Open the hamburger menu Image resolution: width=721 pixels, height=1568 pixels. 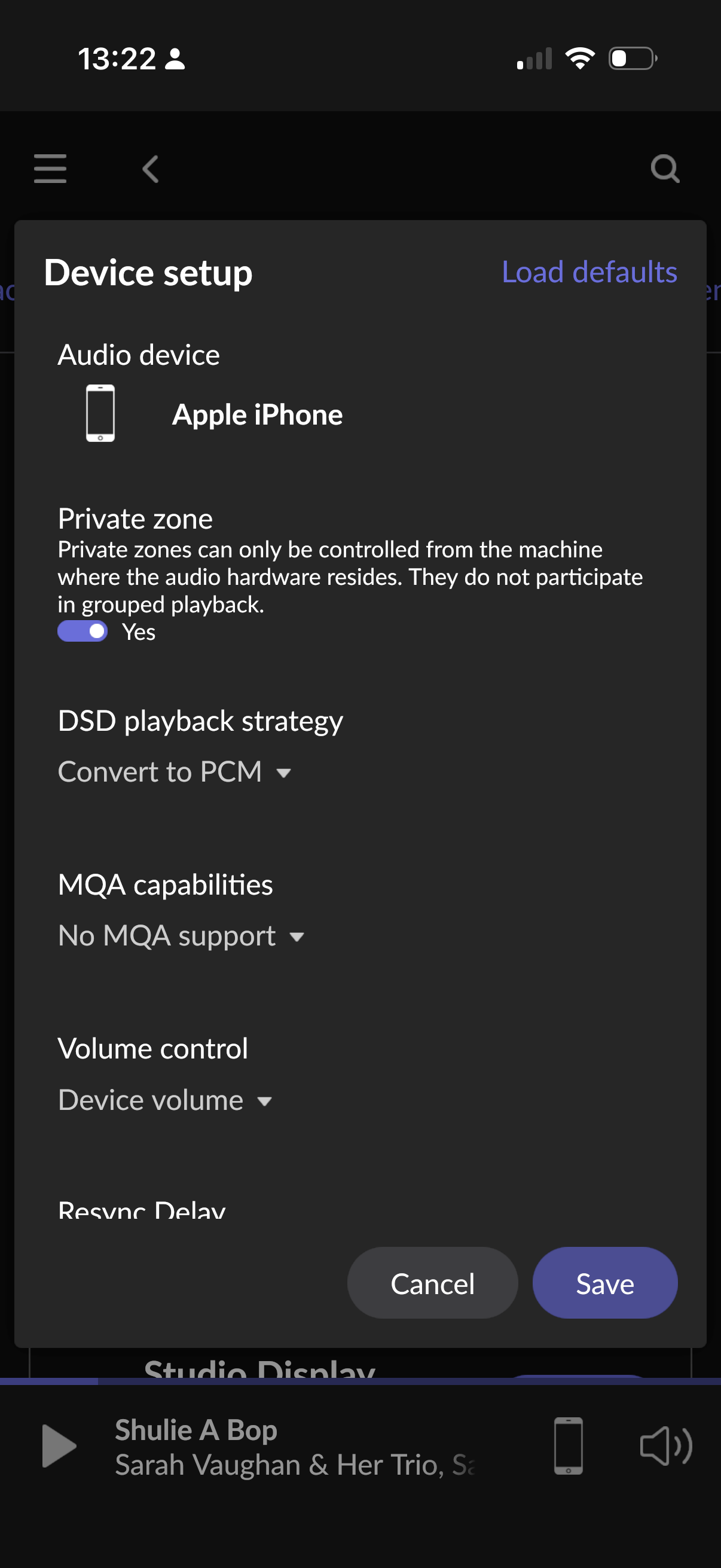point(50,169)
